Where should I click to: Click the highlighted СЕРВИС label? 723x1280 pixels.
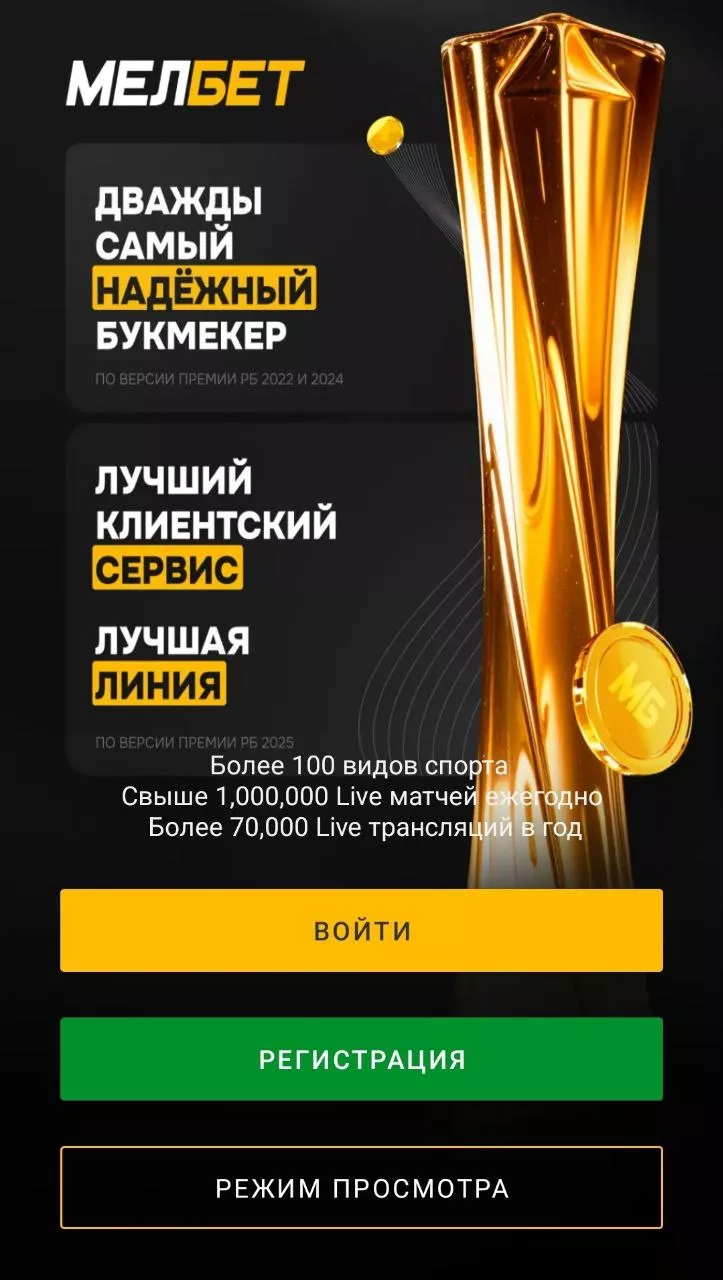point(168,567)
